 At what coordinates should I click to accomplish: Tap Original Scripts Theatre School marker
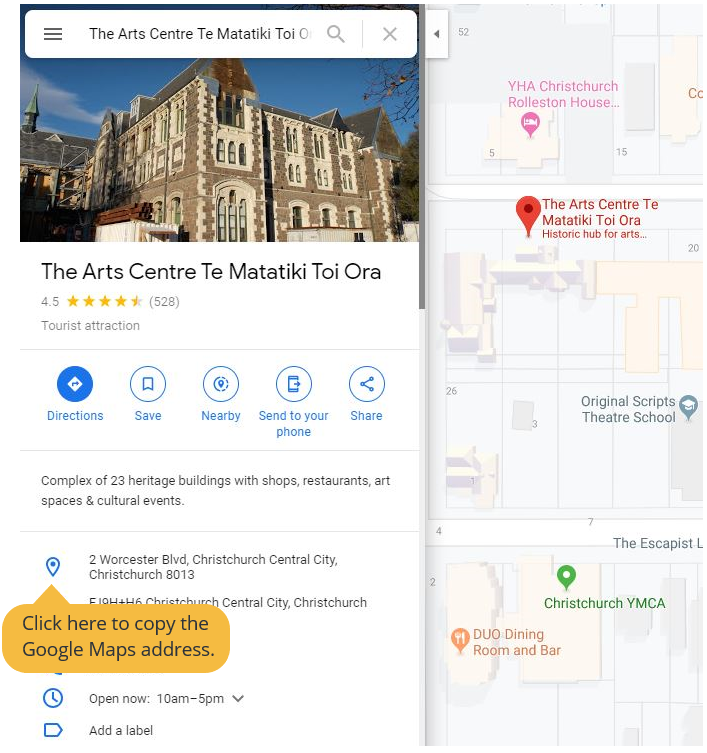coord(688,406)
